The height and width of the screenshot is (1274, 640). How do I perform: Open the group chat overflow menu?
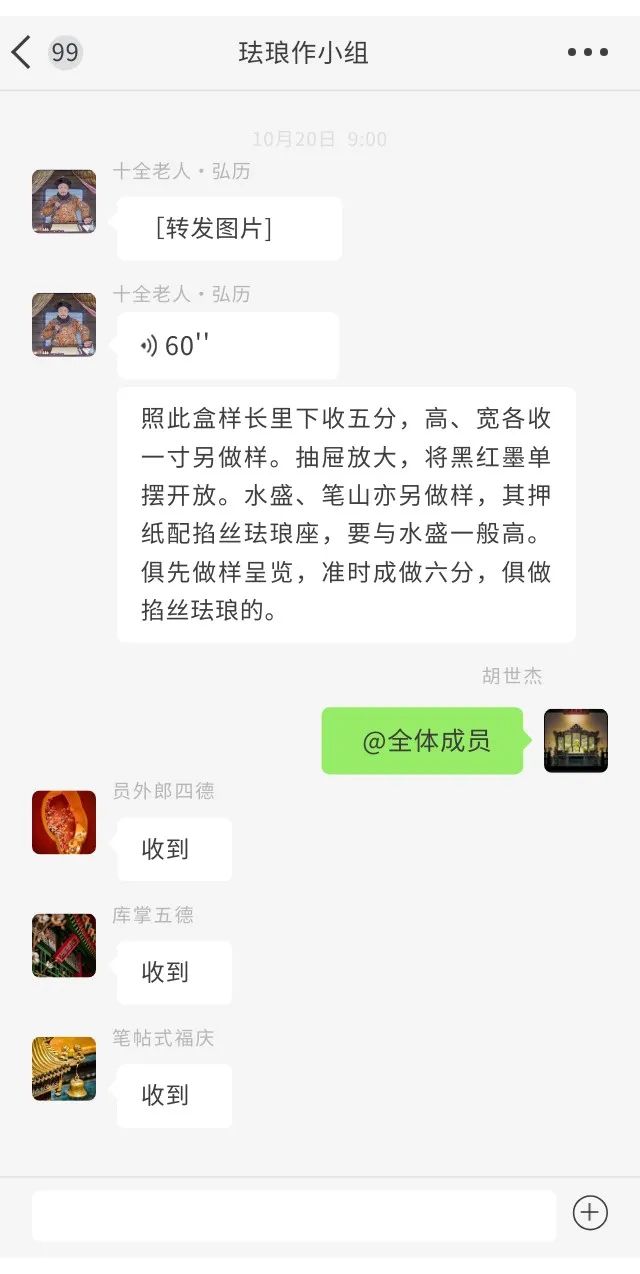pyautogui.click(x=587, y=52)
